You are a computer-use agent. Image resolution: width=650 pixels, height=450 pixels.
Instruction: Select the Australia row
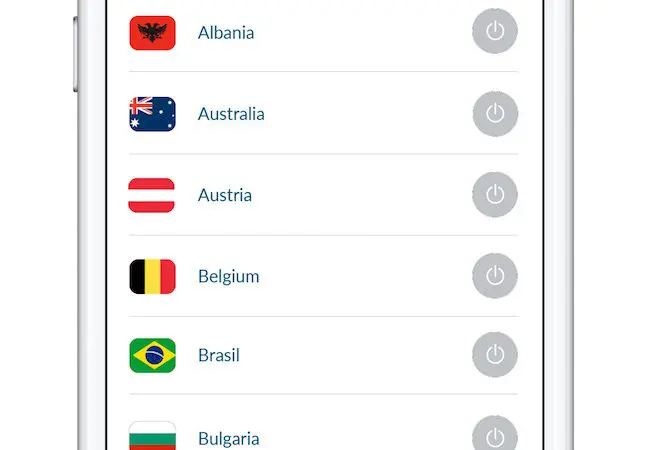click(x=231, y=114)
